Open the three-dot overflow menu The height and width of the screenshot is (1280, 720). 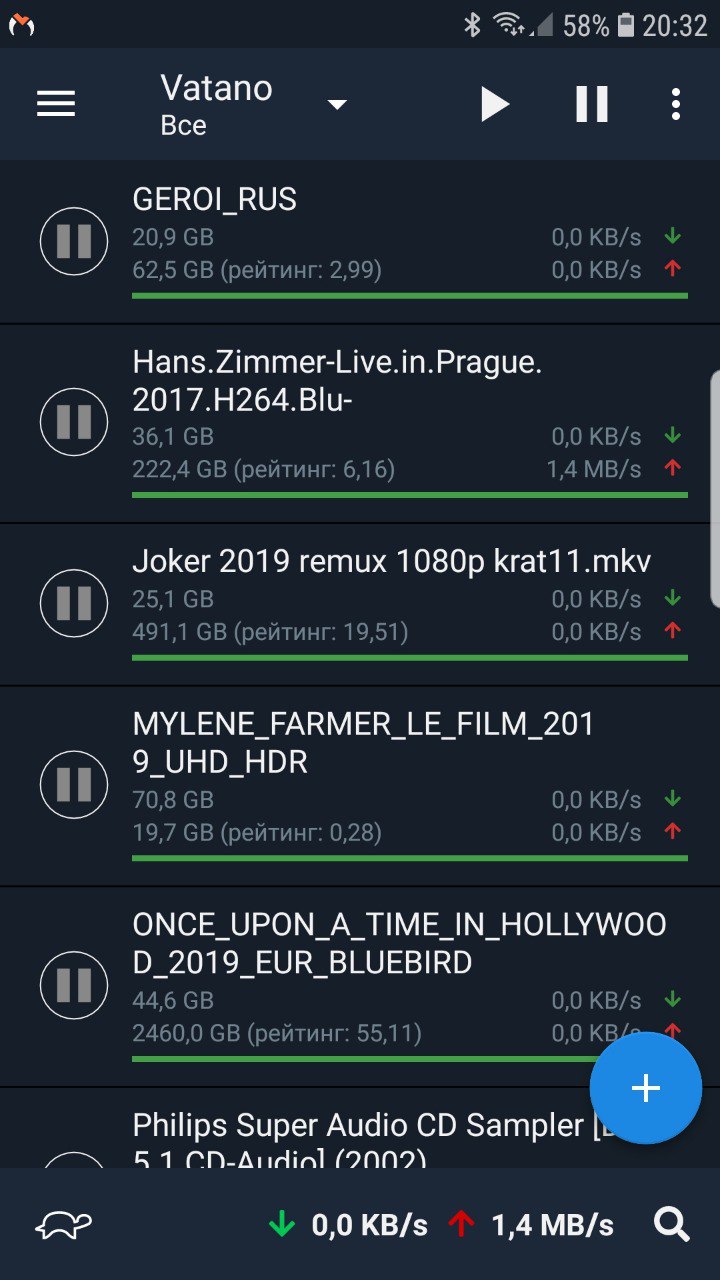point(676,104)
